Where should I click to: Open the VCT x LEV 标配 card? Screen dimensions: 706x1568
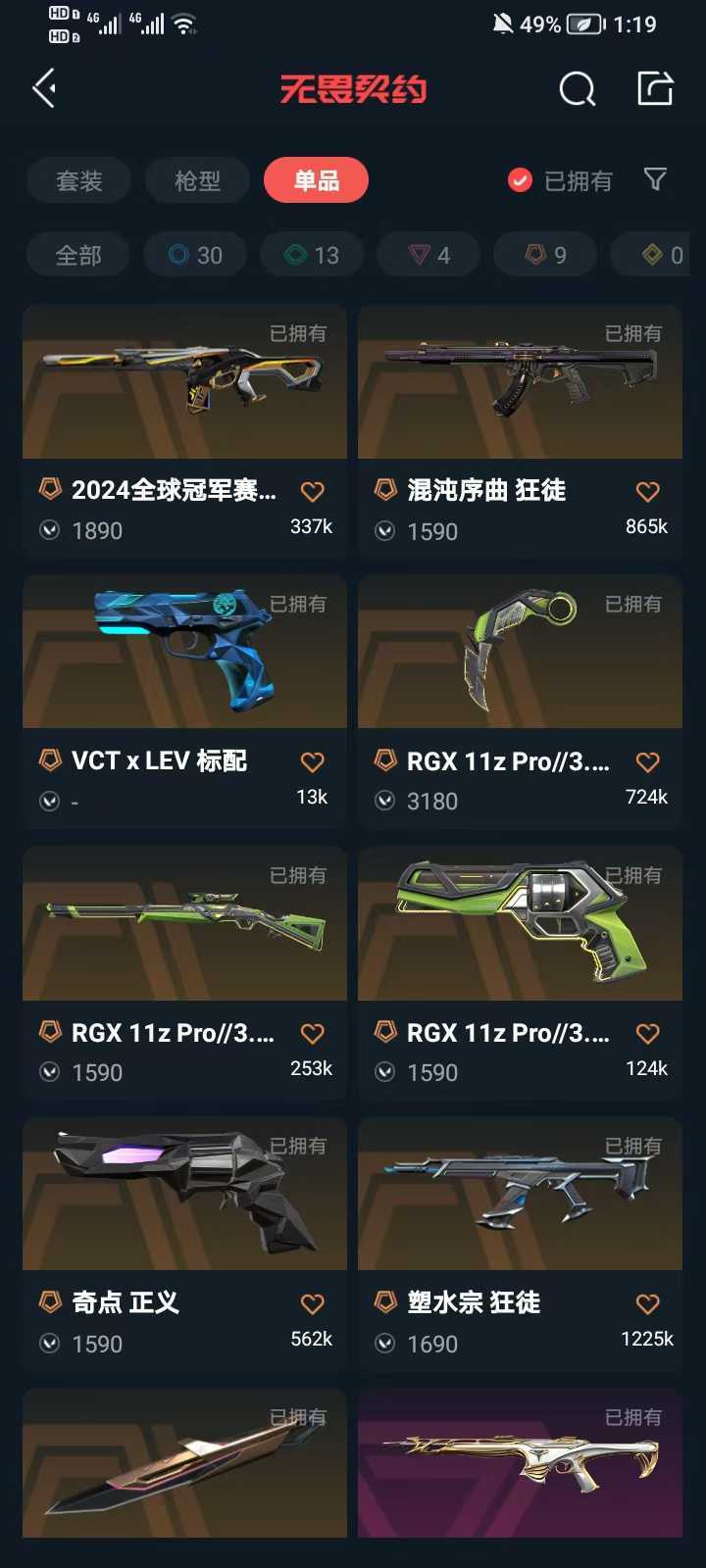(184, 703)
